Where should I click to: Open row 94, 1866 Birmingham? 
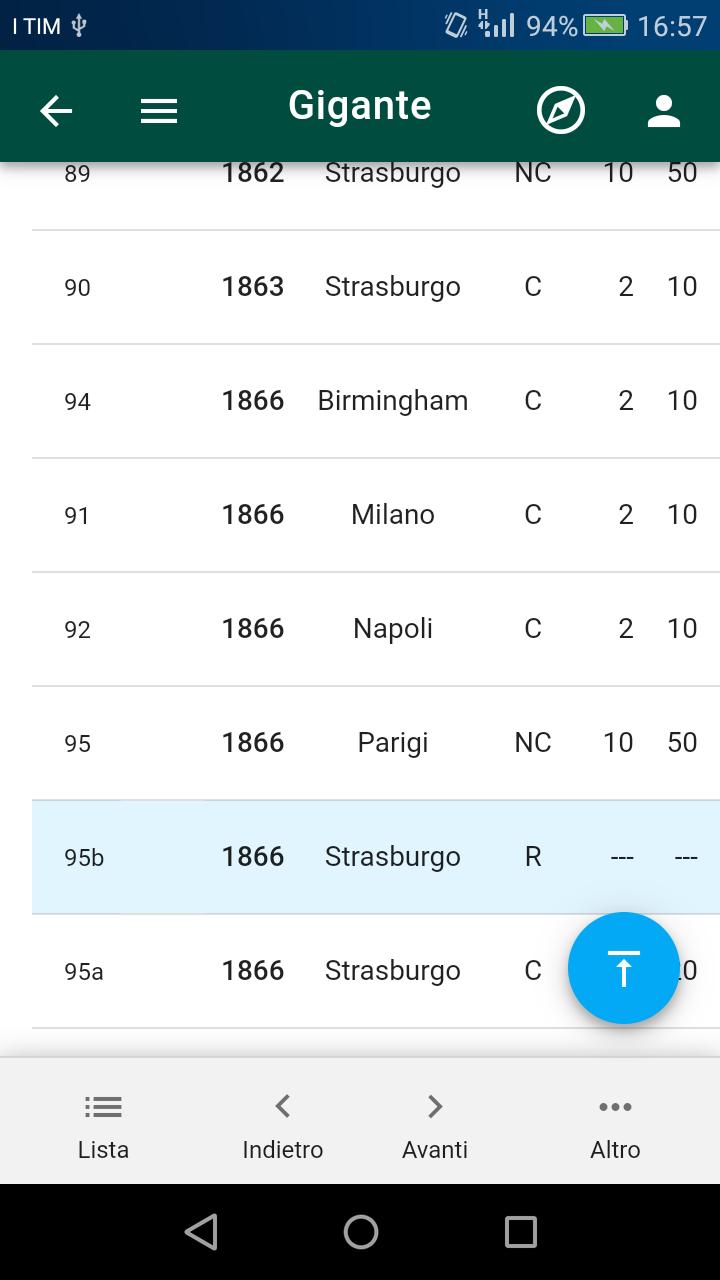click(376, 402)
